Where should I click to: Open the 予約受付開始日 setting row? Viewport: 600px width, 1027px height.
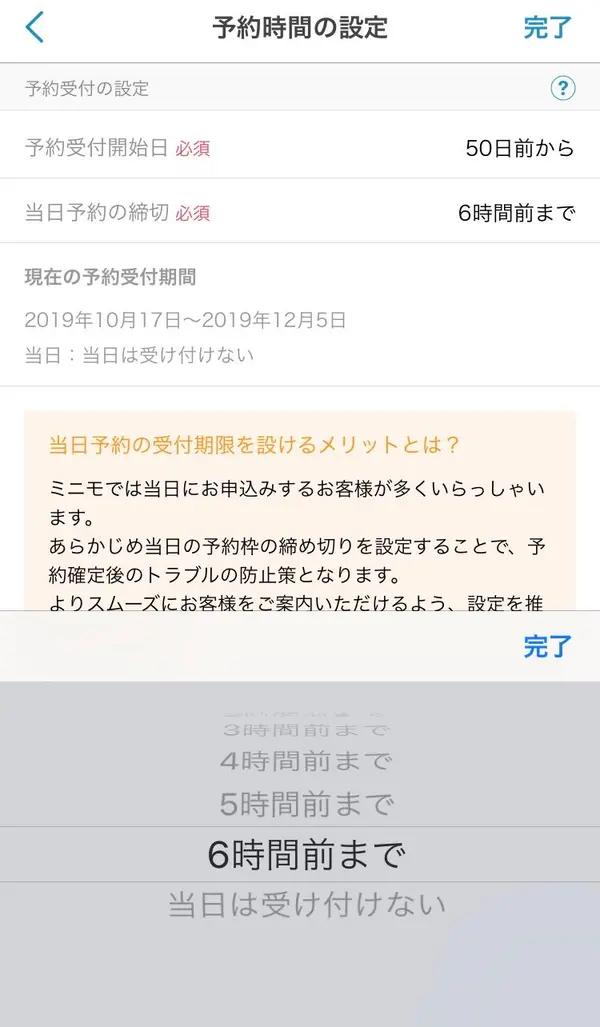[300, 145]
